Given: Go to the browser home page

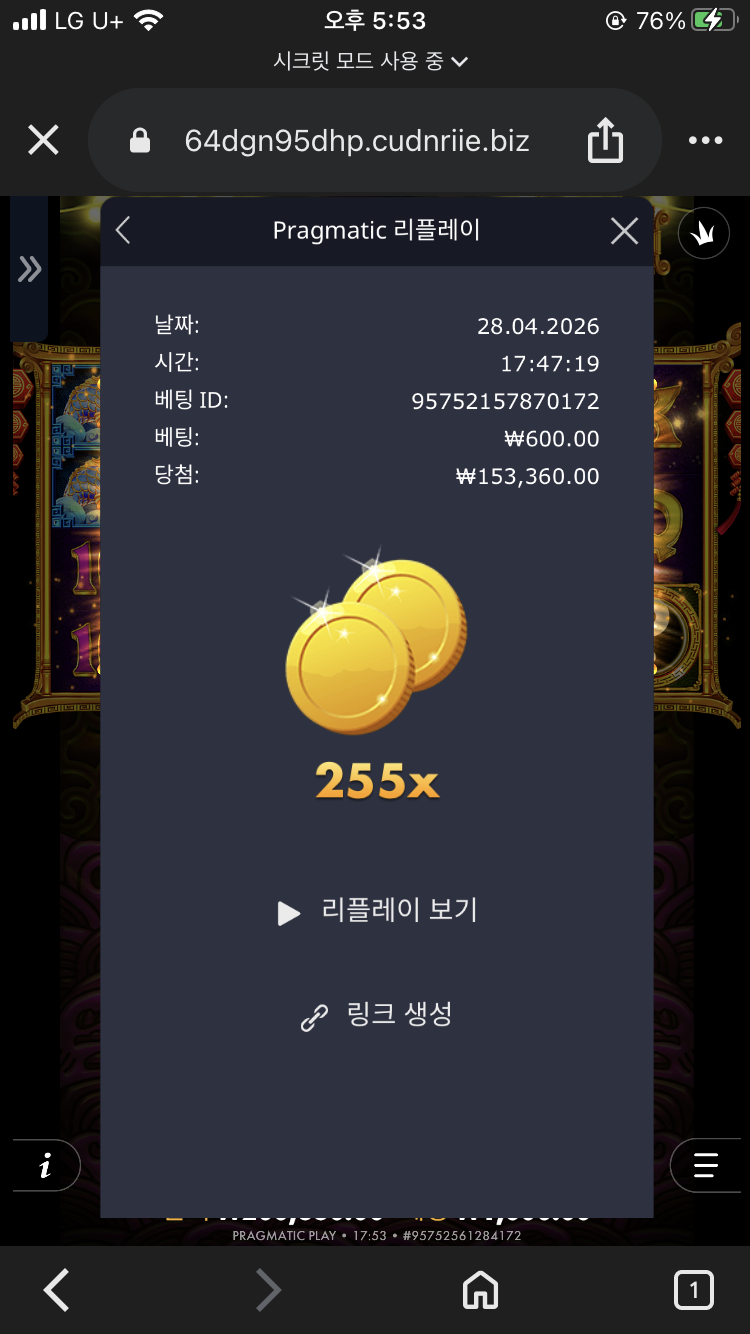Looking at the screenshot, I should coord(480,1290).
